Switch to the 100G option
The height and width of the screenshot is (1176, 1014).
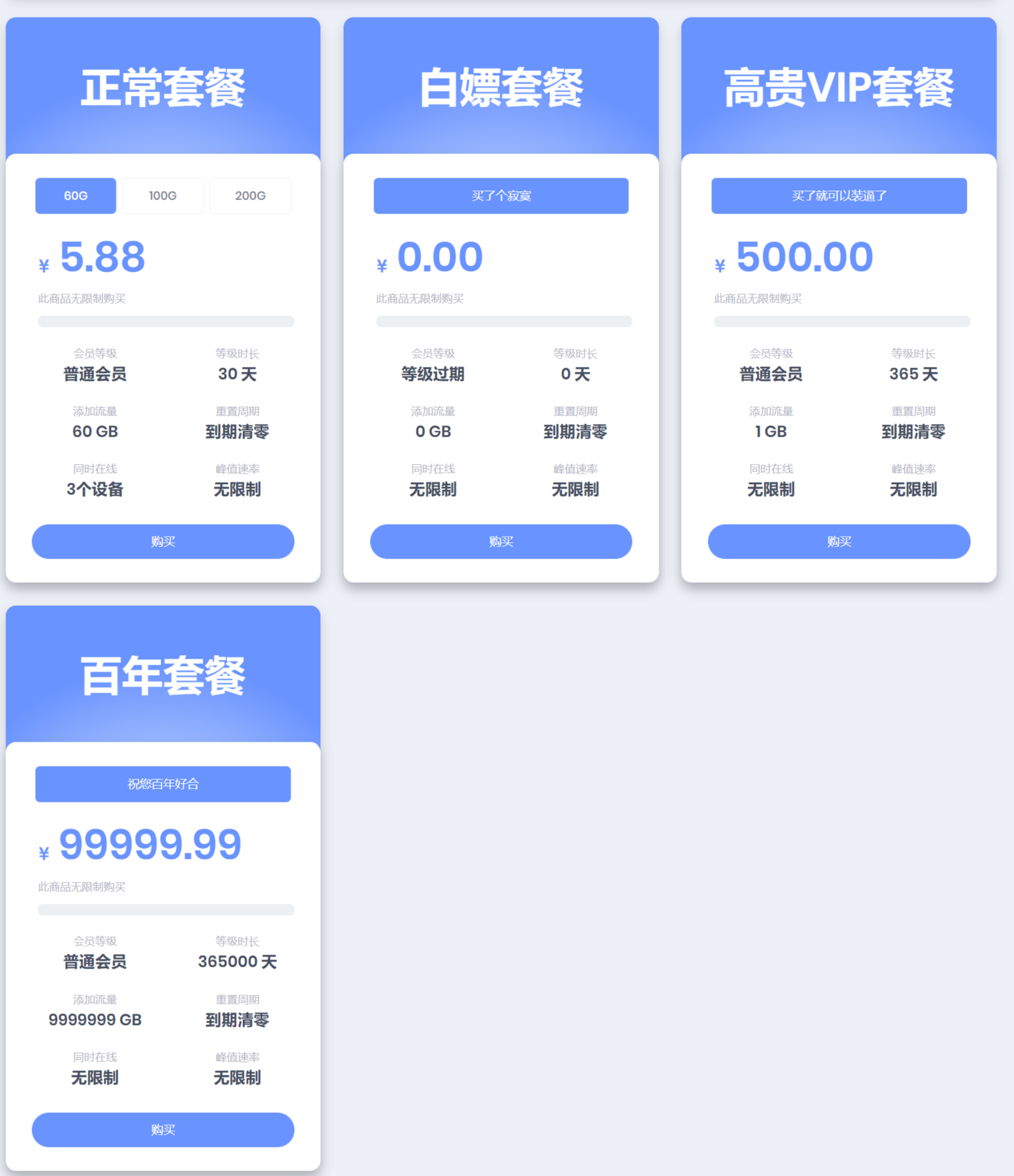[x=163, y=196]
